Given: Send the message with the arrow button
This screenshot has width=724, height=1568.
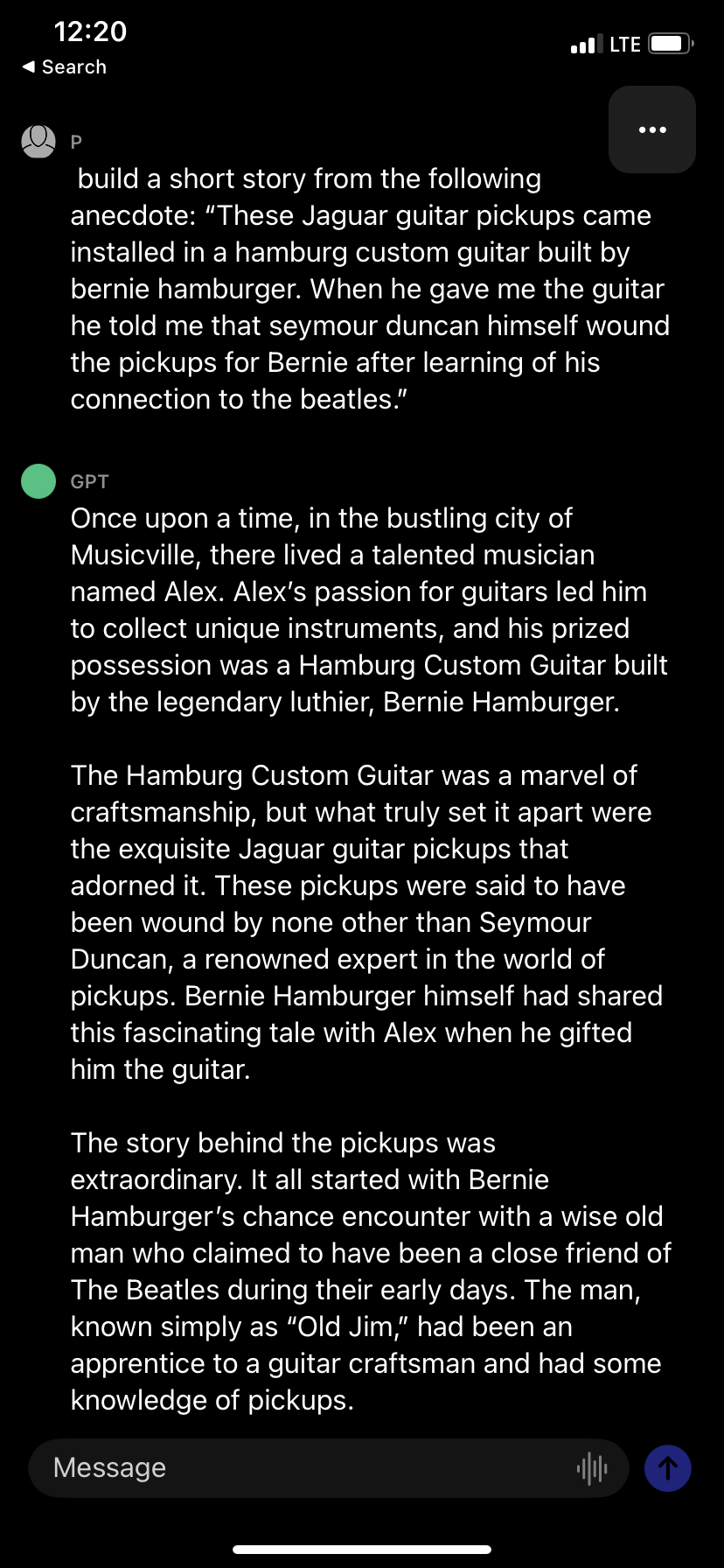Looking at the screenshot, I should [667, 1467].
